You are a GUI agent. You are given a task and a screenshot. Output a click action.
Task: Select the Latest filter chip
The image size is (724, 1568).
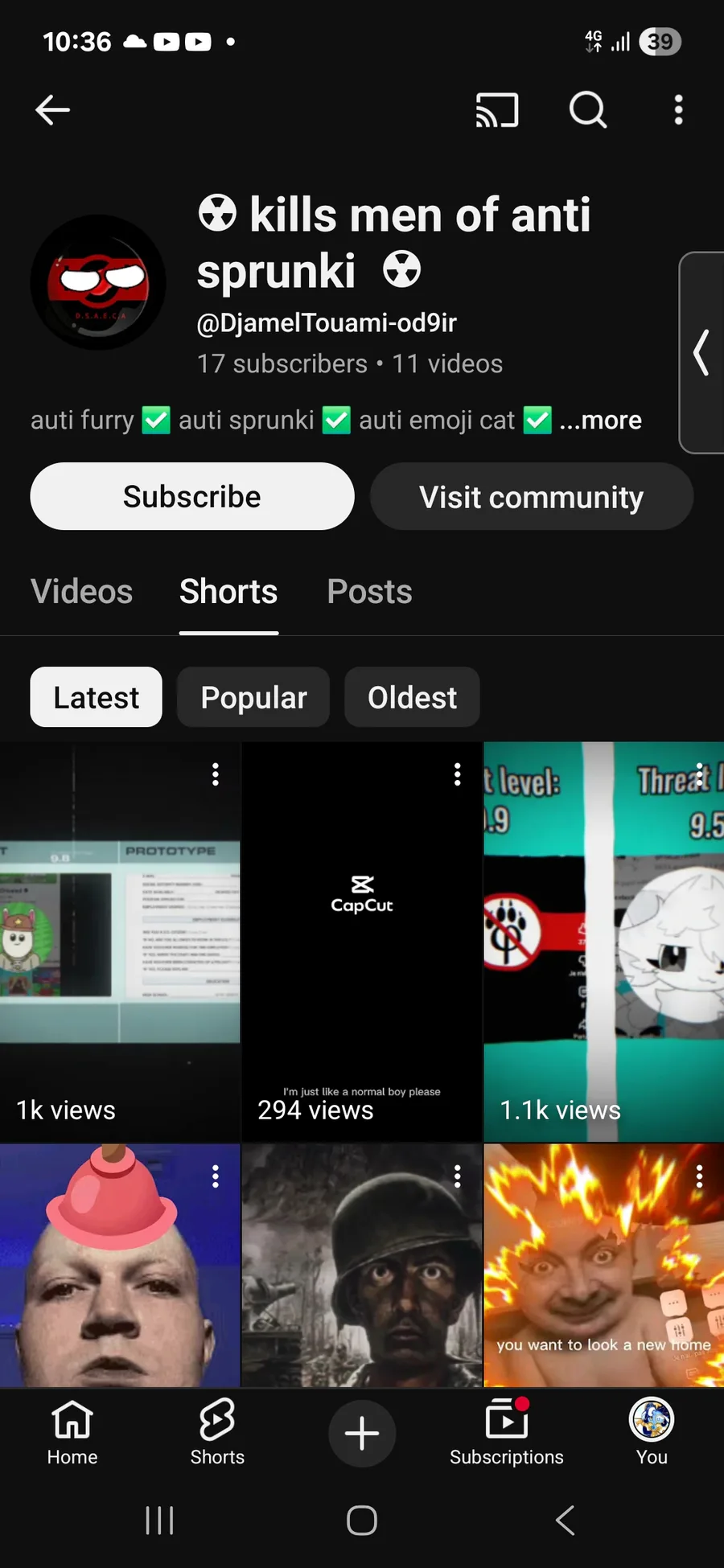pyautogui.click(x=97, y=697)
